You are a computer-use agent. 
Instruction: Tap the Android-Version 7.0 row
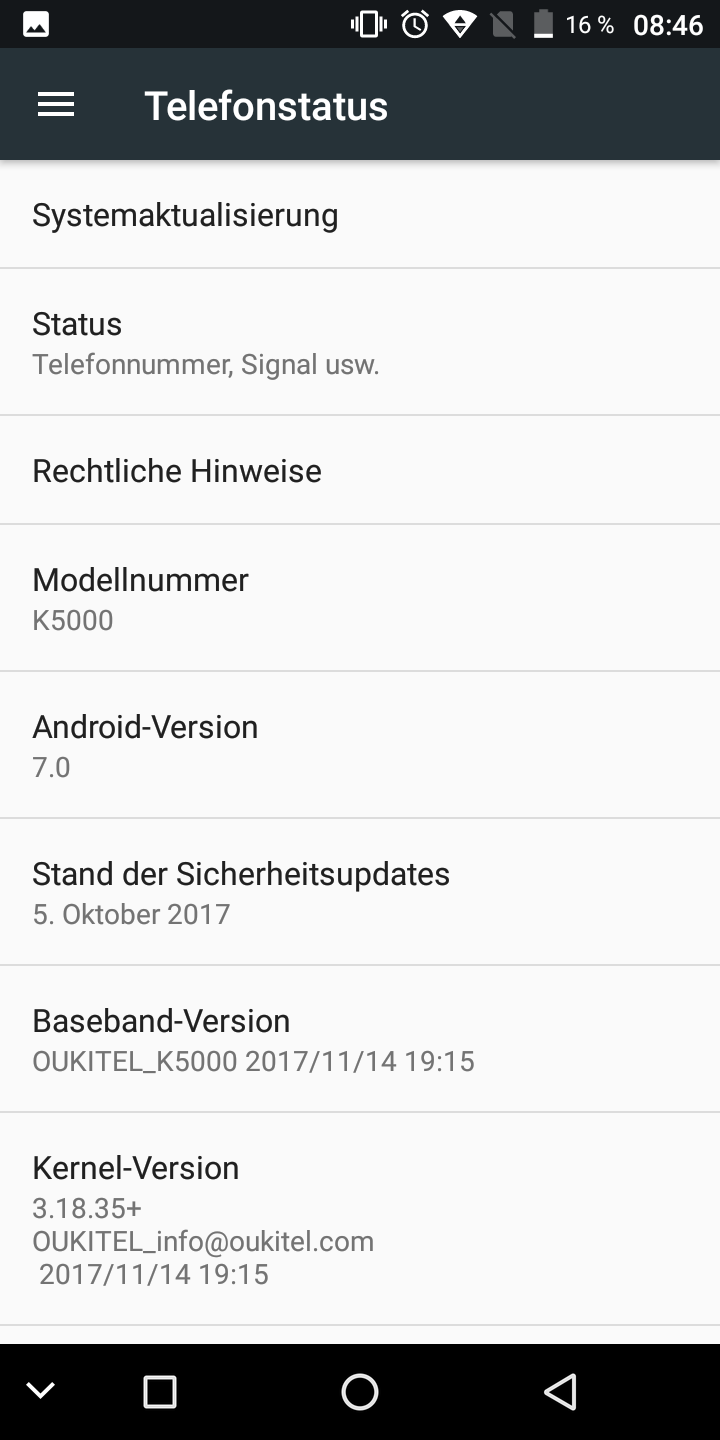pos(360,745)
